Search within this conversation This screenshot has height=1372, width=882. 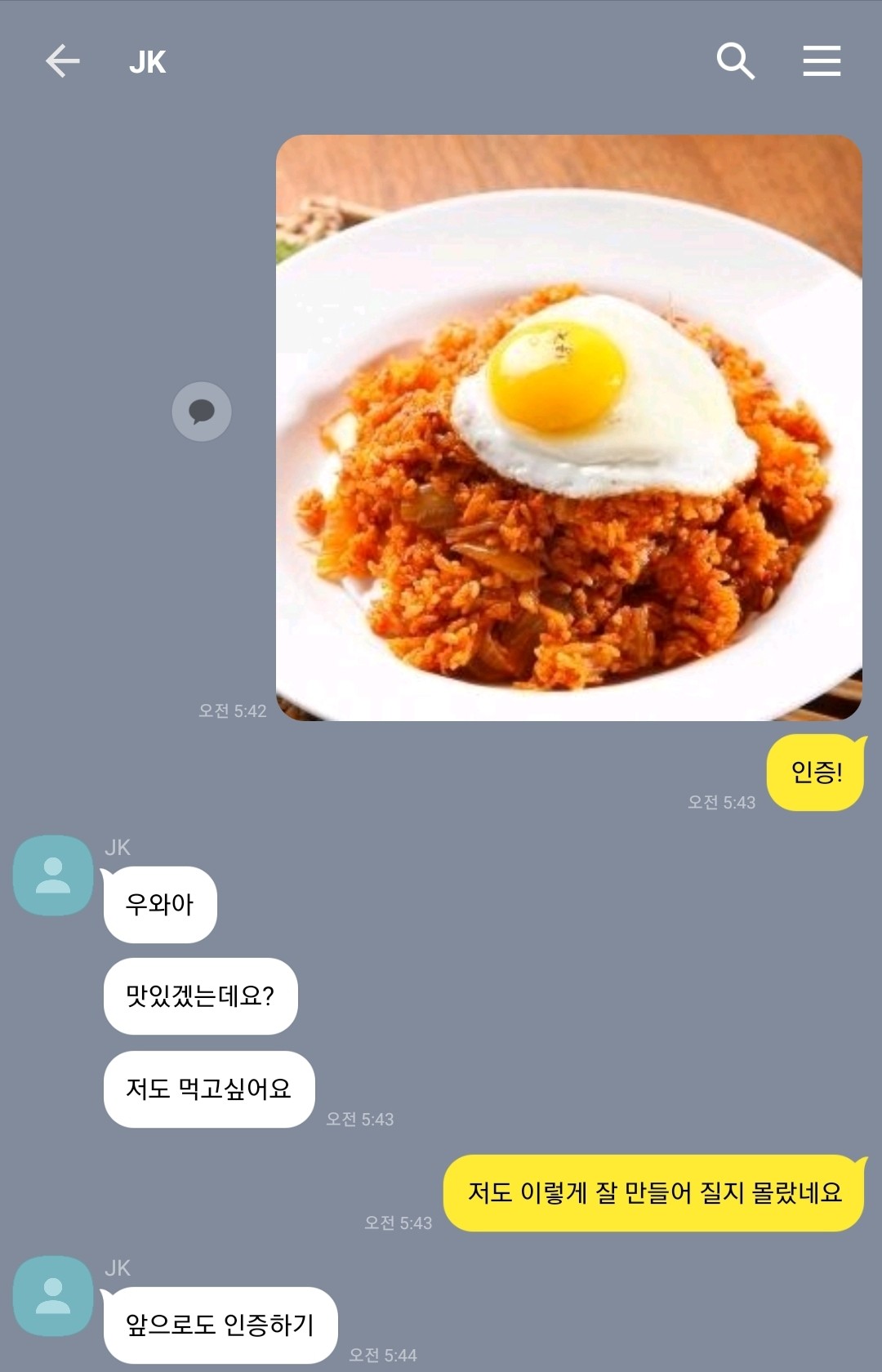[735, 61]
